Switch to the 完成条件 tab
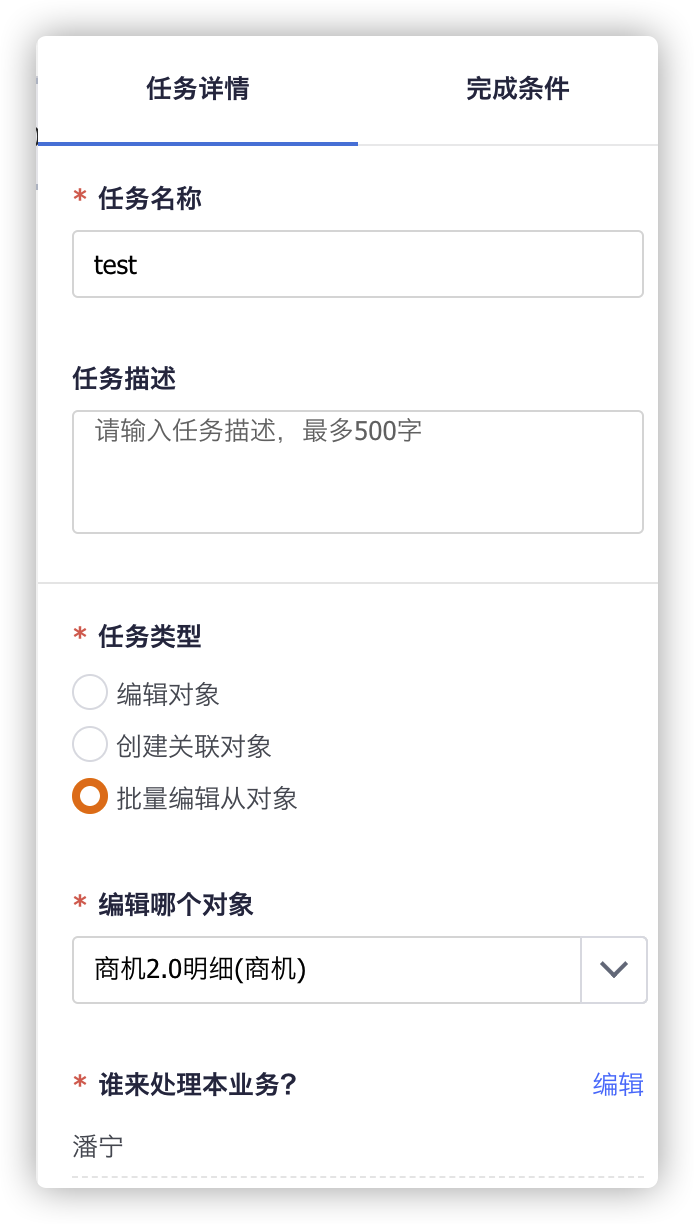Image resolution: width=694 pixels, height=1224 pixels. pyautogui.click(x=517, y=89)
